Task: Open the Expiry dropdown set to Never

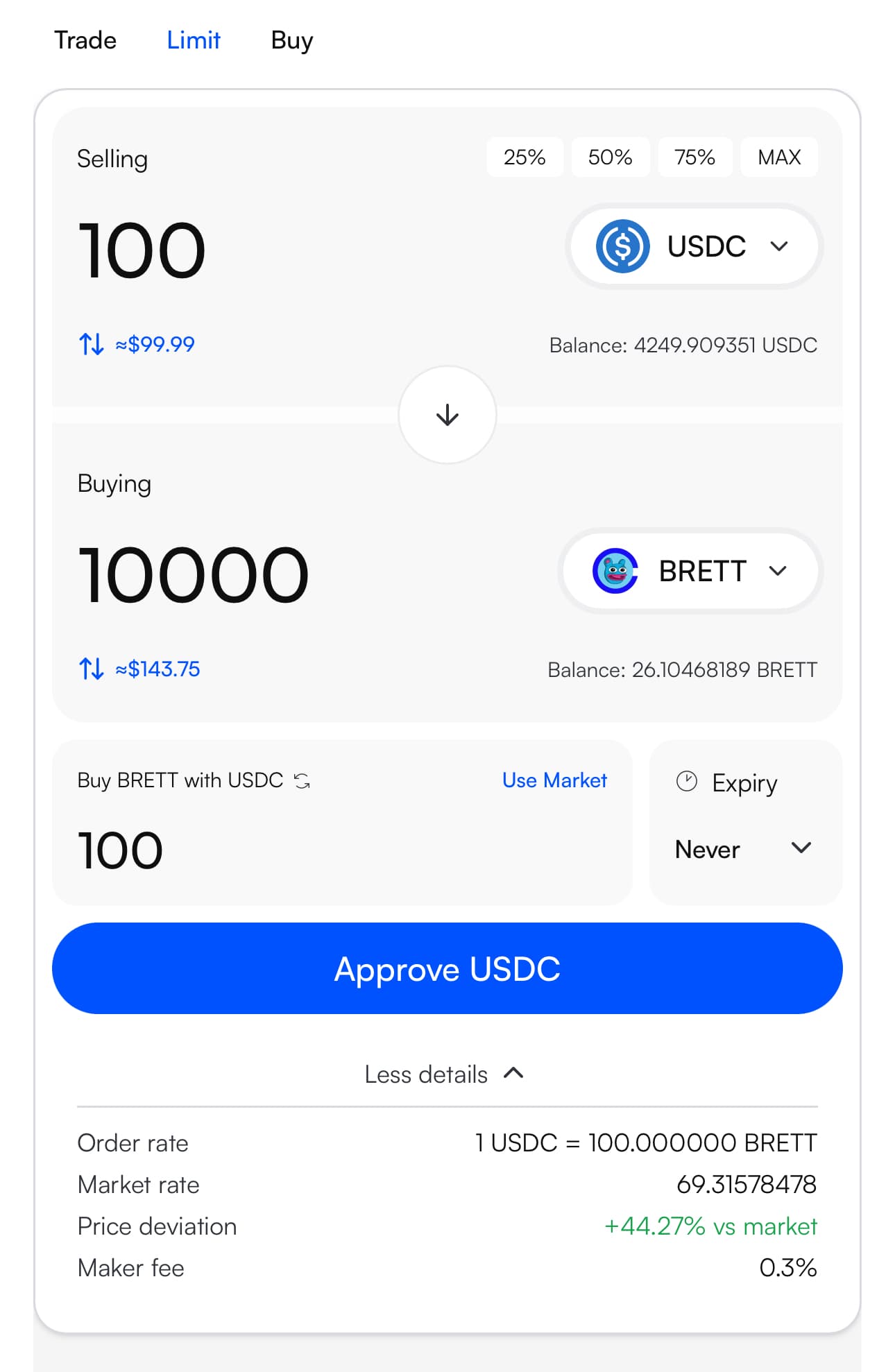Action: (x=744, y=849)
